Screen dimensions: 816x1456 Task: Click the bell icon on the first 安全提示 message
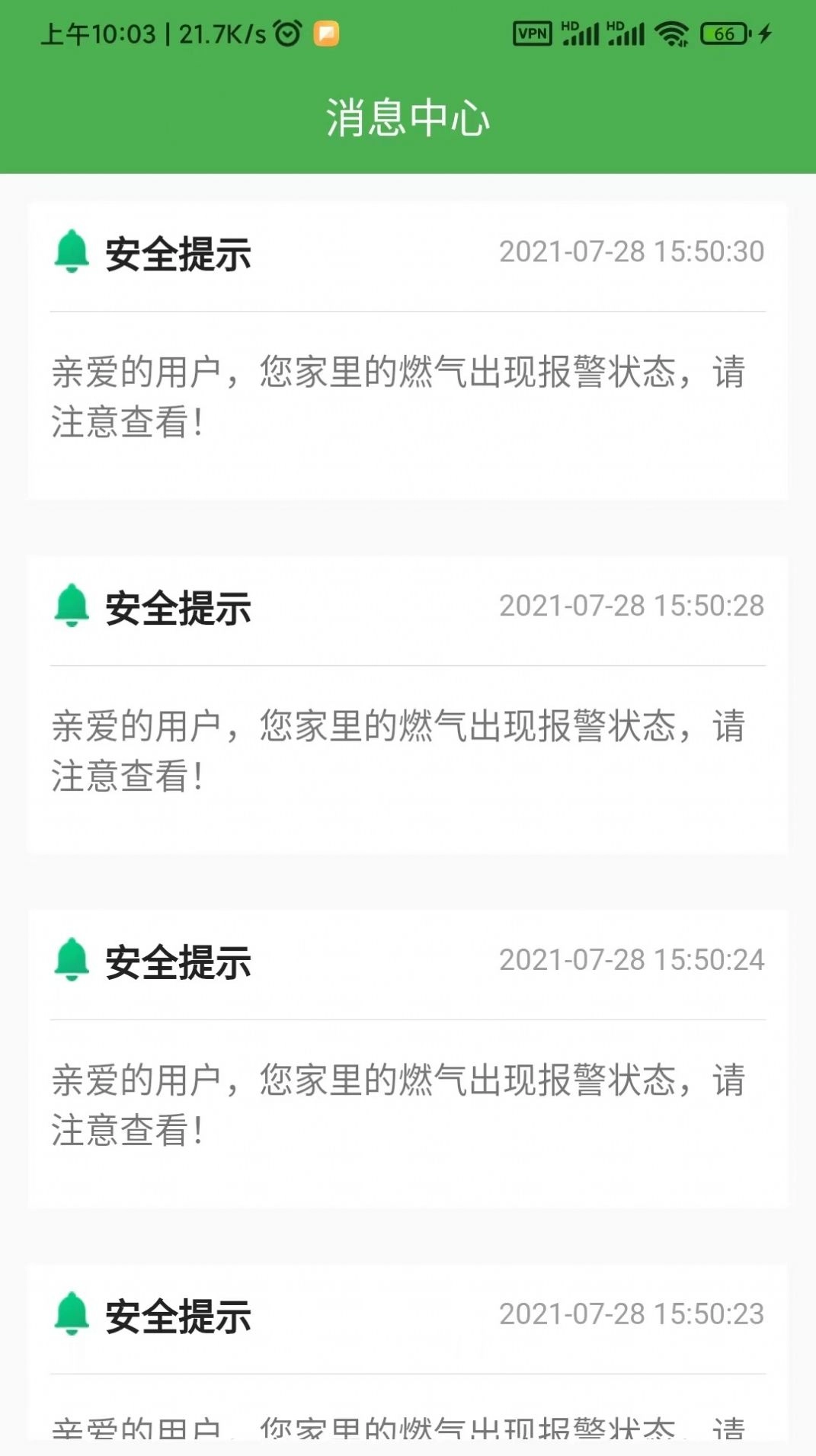click(71, 251)
